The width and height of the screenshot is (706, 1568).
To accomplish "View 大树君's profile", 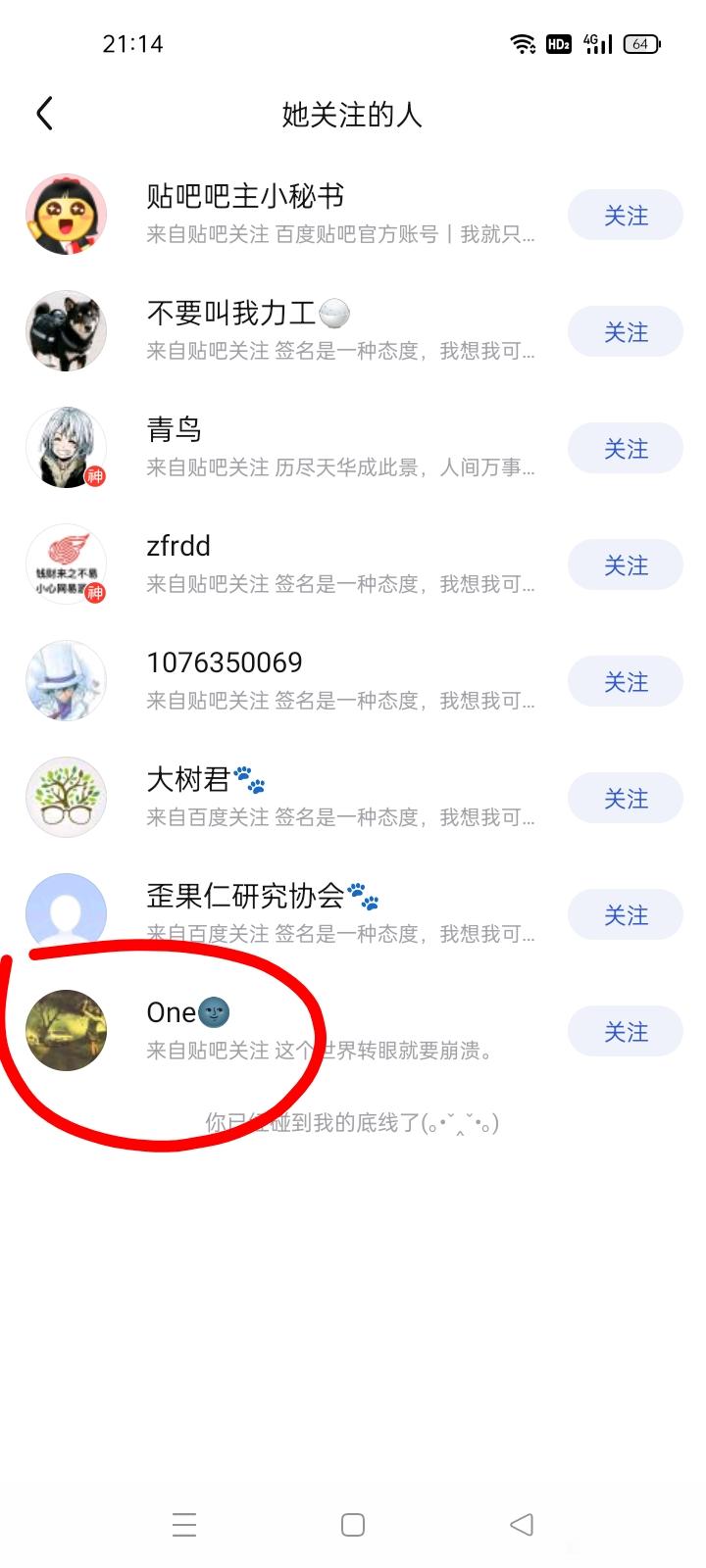I will pos(294,797).
